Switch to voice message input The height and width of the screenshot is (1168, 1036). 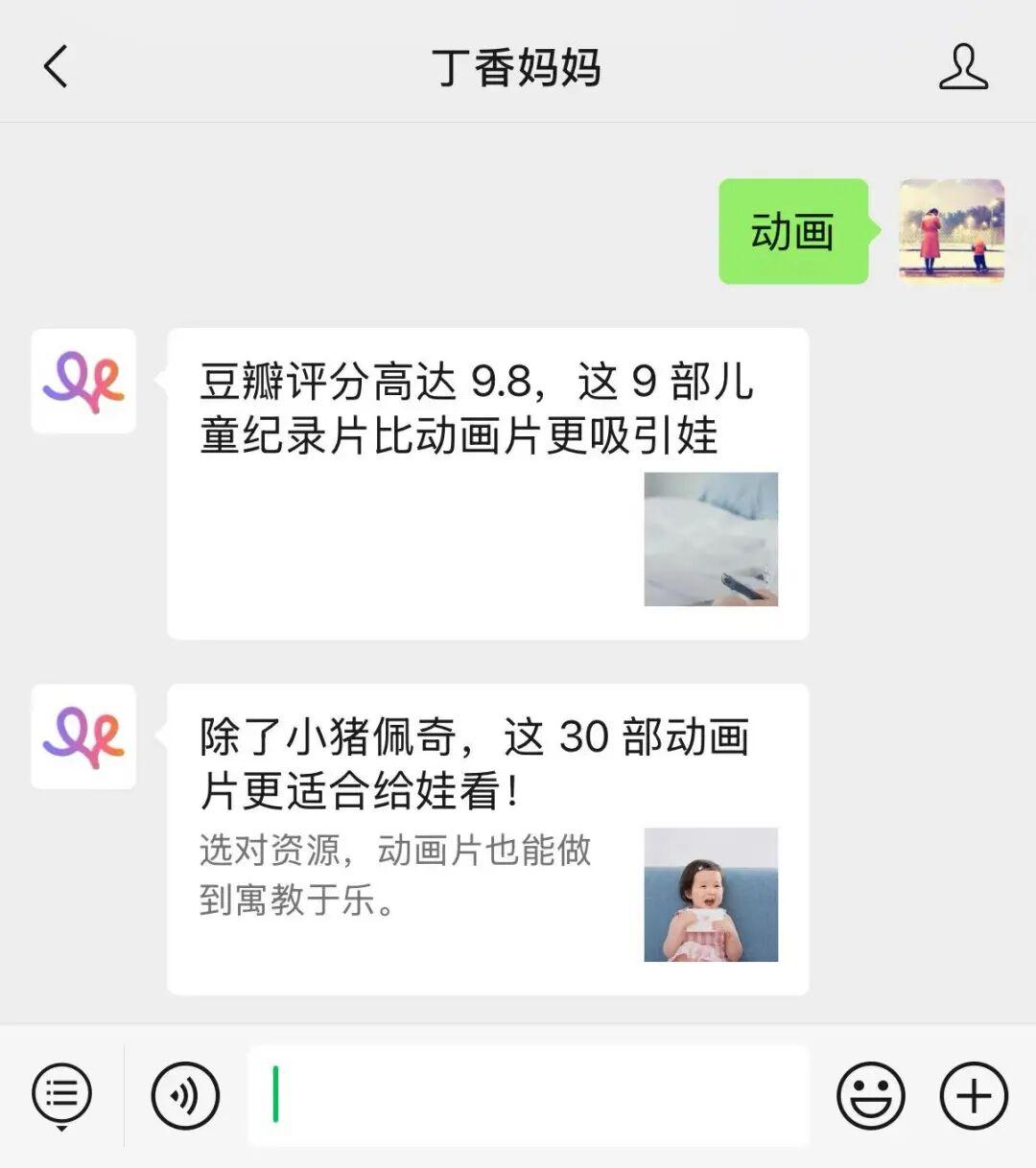point(185,1095)
